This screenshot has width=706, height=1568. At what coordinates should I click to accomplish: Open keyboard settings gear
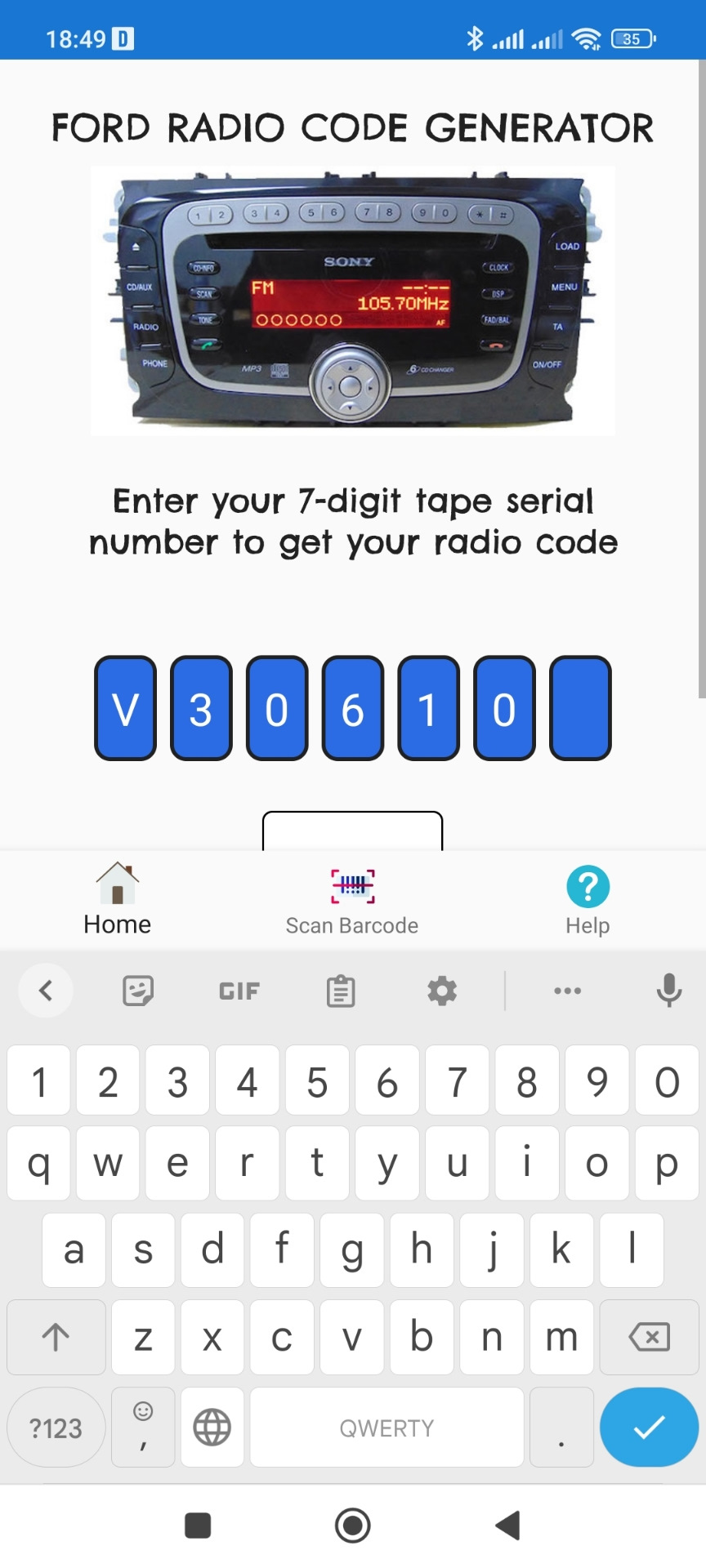click(x=442, y=991)
